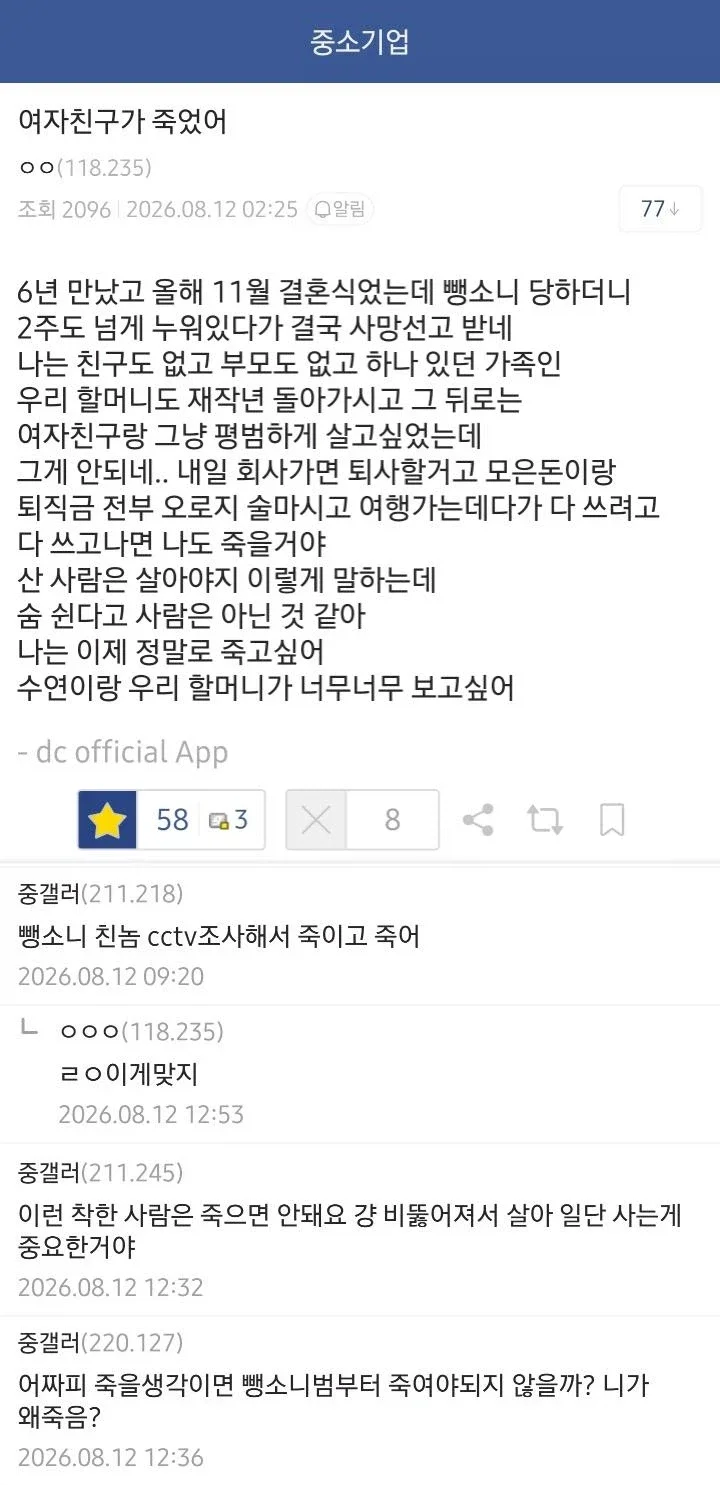
Task: Open the comment from 중갤러(220.127)
Action: [360, 1400]
